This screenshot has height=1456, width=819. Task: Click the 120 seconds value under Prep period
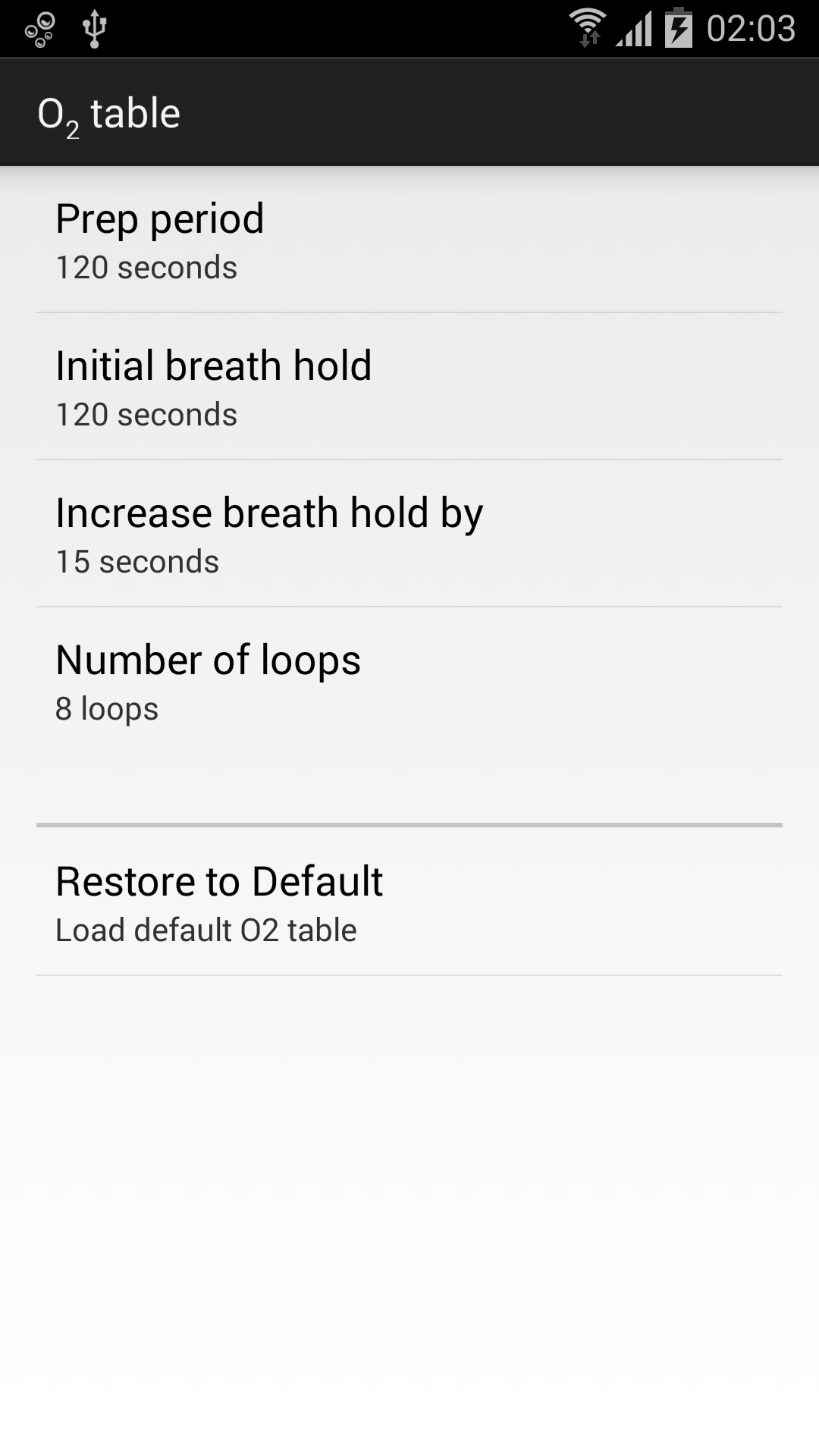coord(146,267)
